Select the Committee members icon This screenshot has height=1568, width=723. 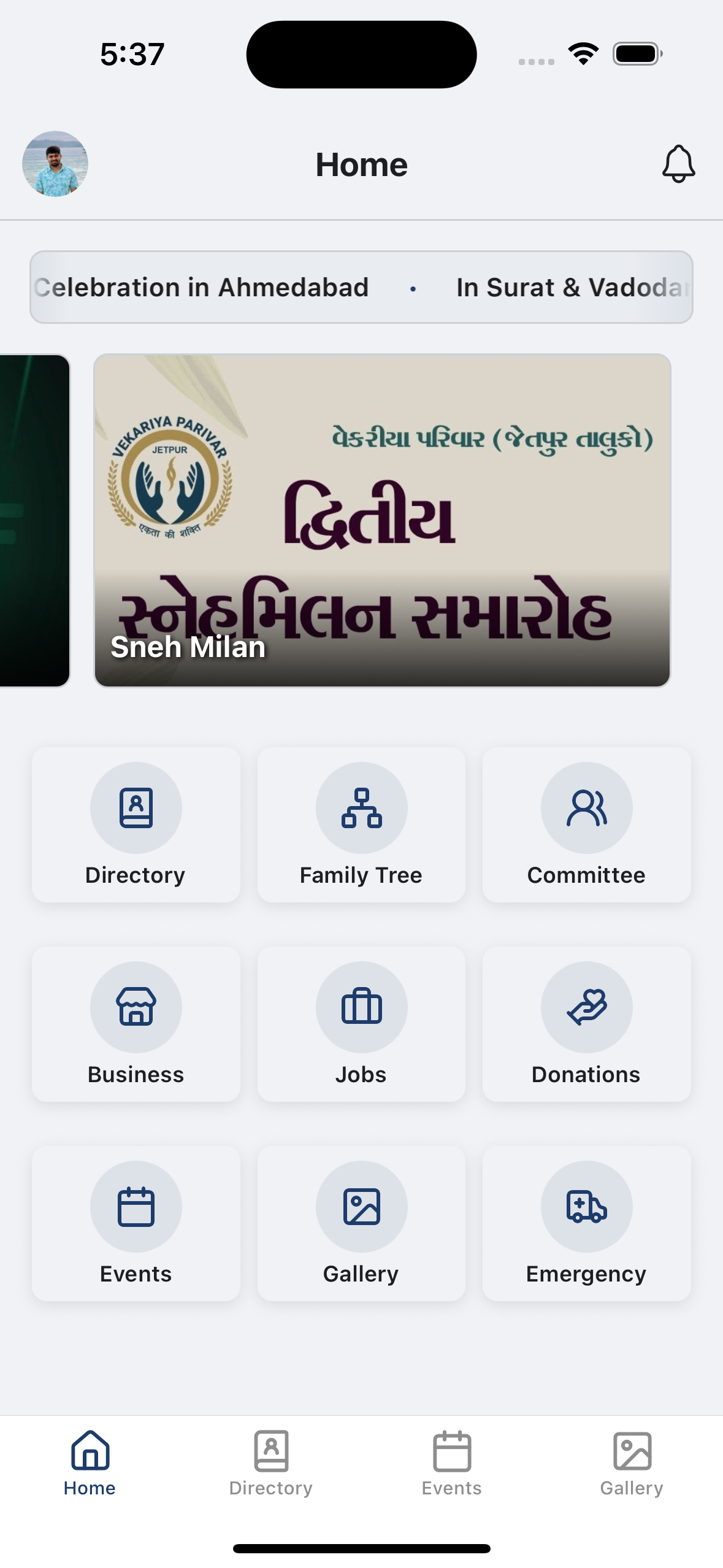586,807
